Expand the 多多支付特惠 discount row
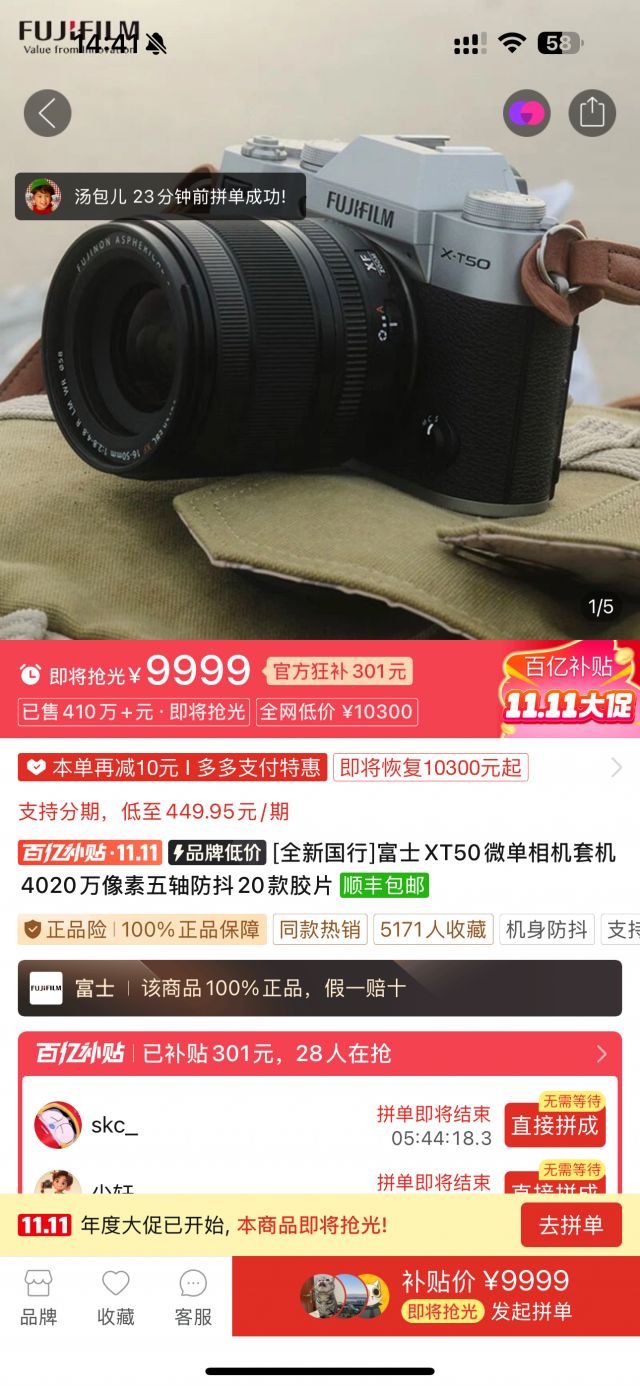Image resolution: width=640 pixels, height=1387 pixels. pos(615,768)
